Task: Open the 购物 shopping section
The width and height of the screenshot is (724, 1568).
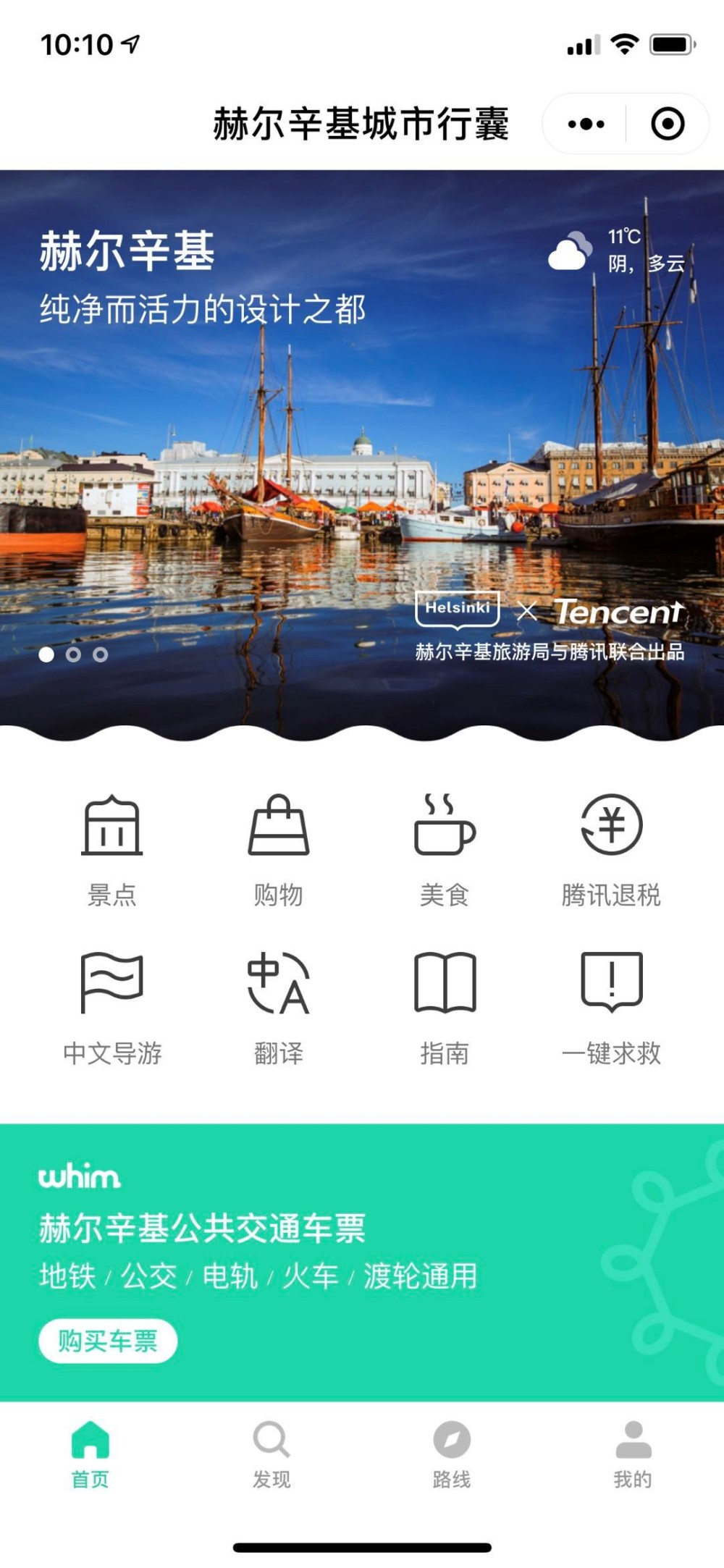Action: pyautogui.click(x=279, y=851)
